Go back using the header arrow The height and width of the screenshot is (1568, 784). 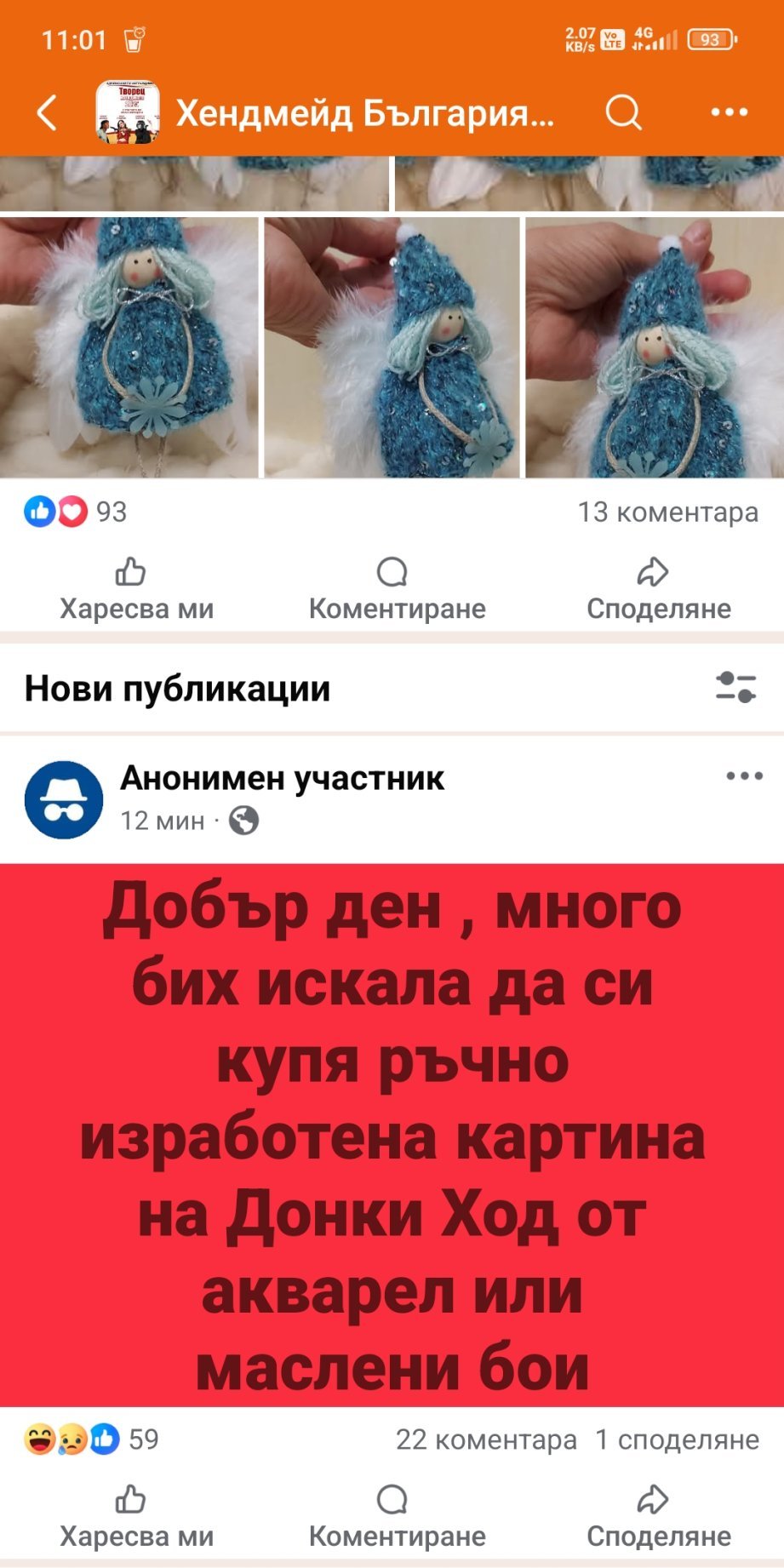coord(48,112)
